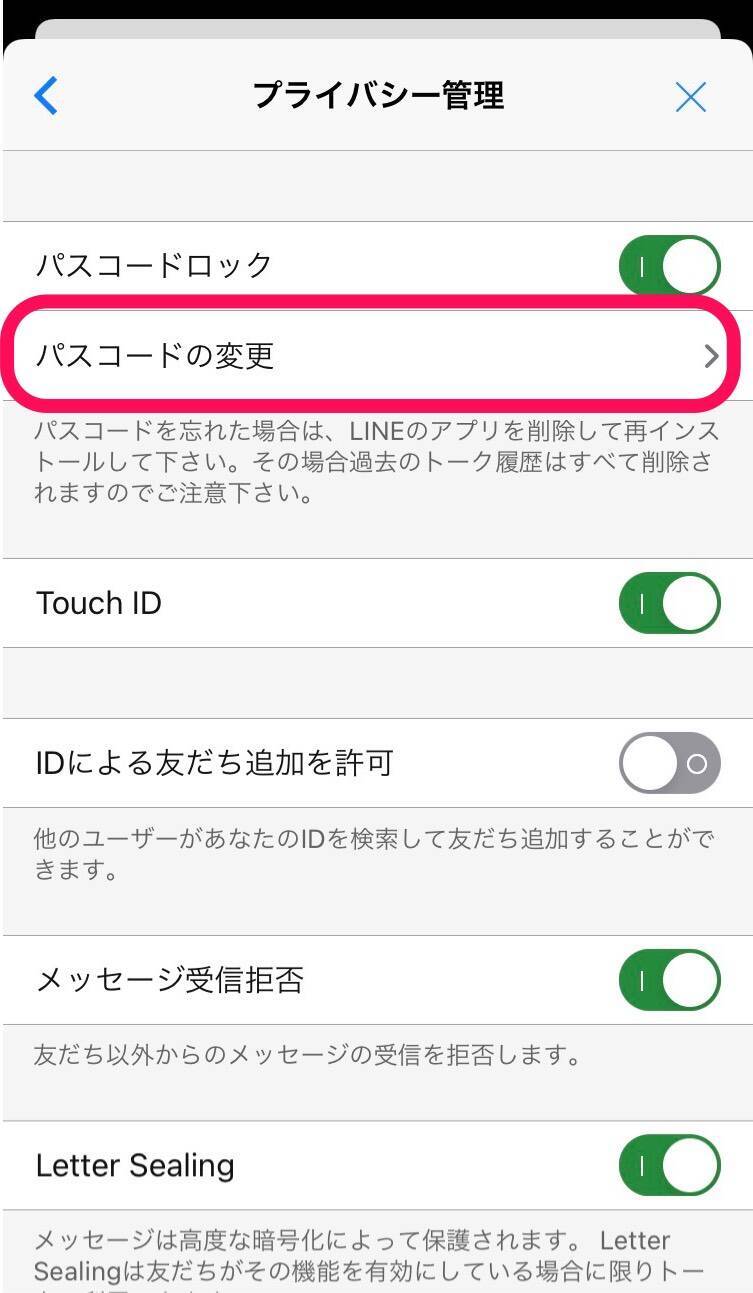
Task: Go back with the top-left arrow
Action: click(x=46, y=96)
